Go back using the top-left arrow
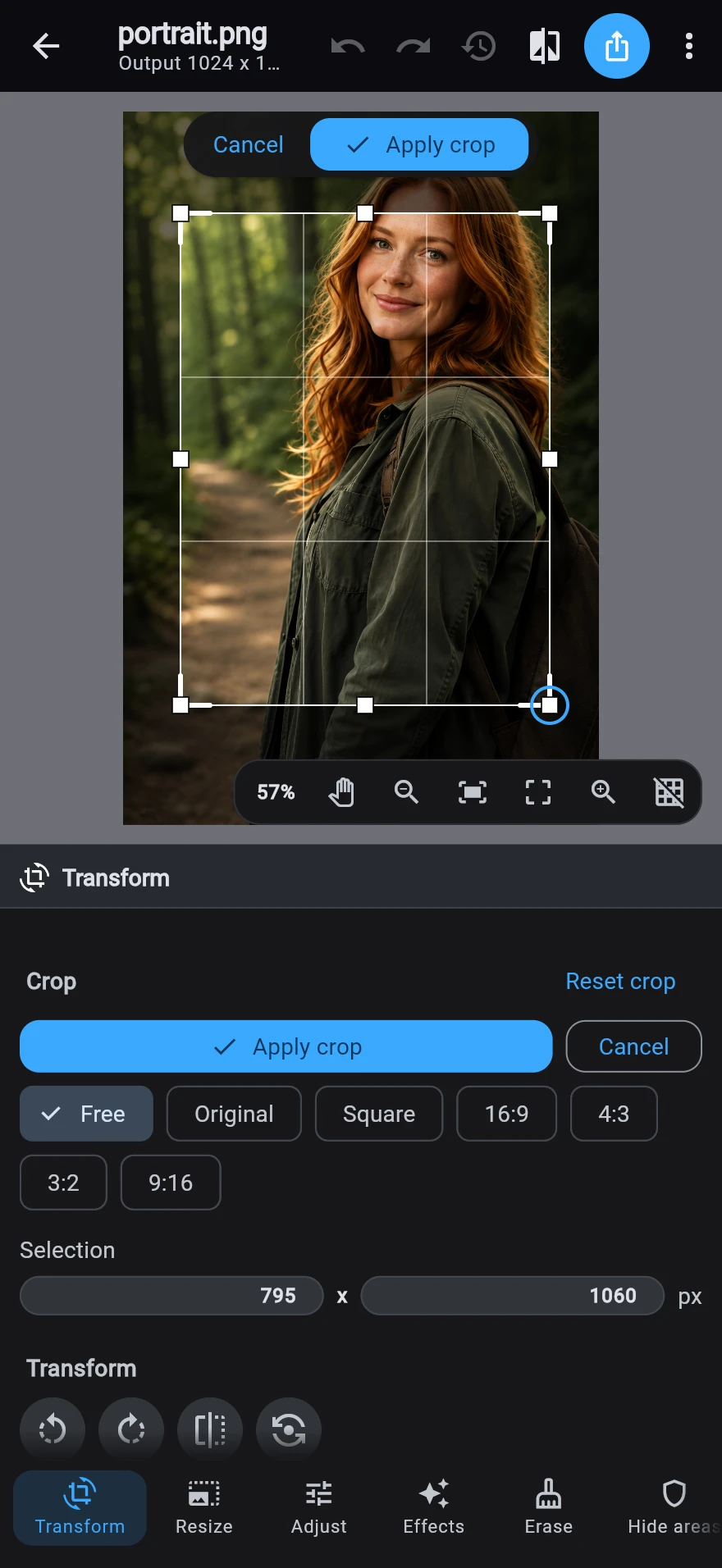Image resolution: width=722 pixels, height=1568 pixels. click(x=46, y=46)
